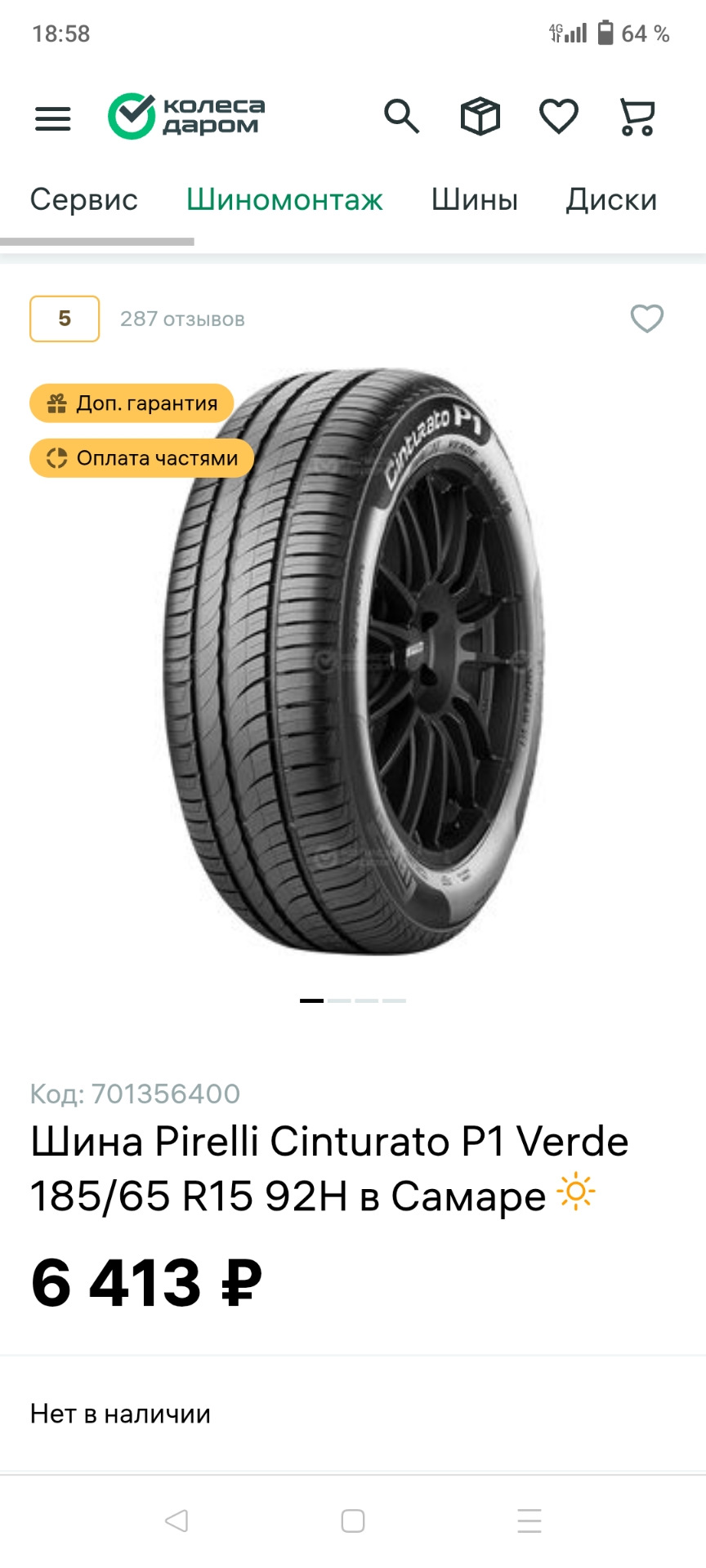Open favorites from the header heart
Screen dimensions: 706x1568
559,117
